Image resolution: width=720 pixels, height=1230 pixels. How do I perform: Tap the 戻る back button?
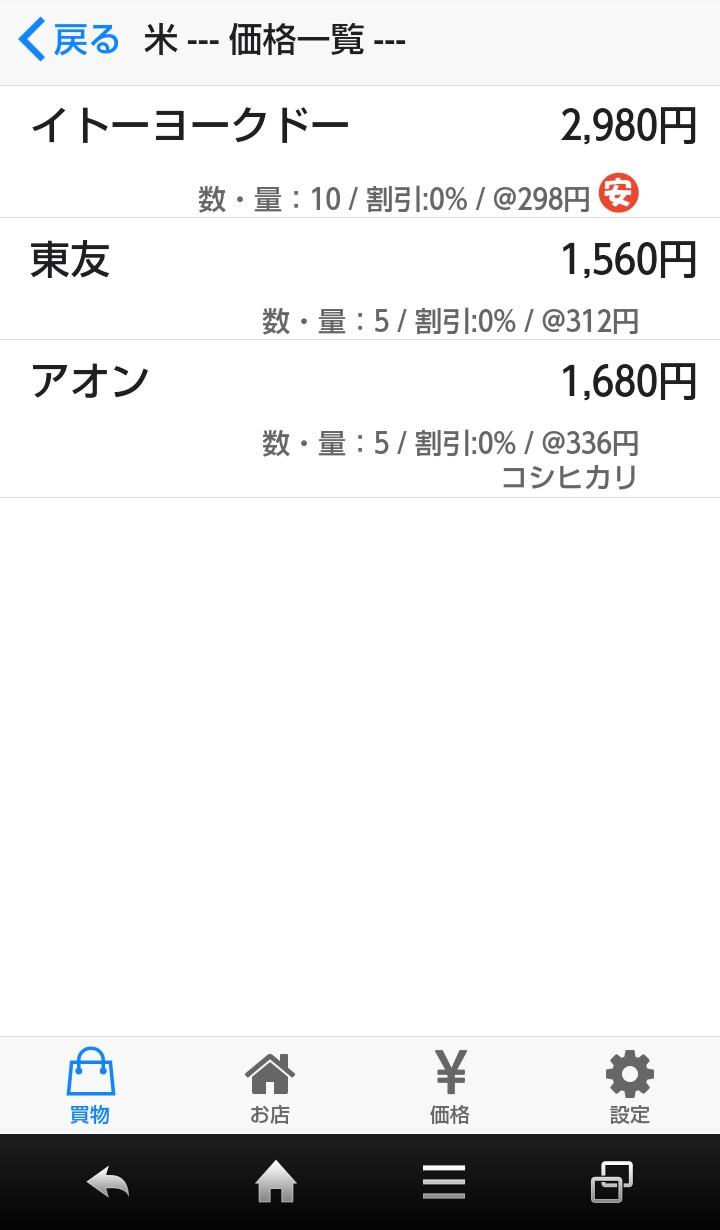tap(68, 41)
